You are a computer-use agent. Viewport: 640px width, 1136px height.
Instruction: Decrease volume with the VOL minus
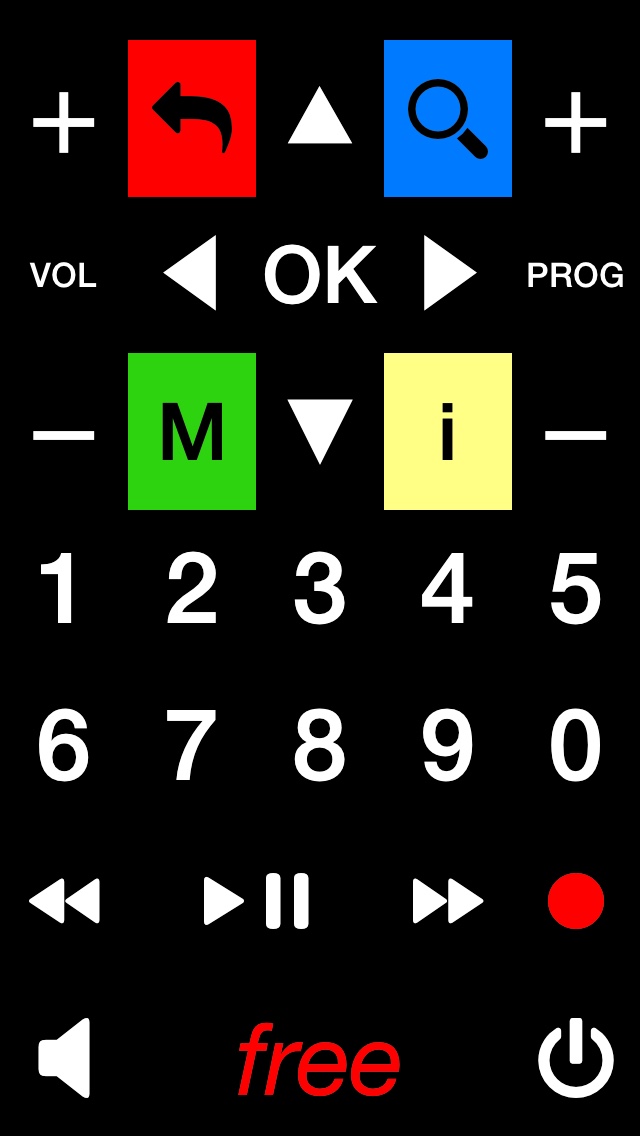(x=63, y=435)
